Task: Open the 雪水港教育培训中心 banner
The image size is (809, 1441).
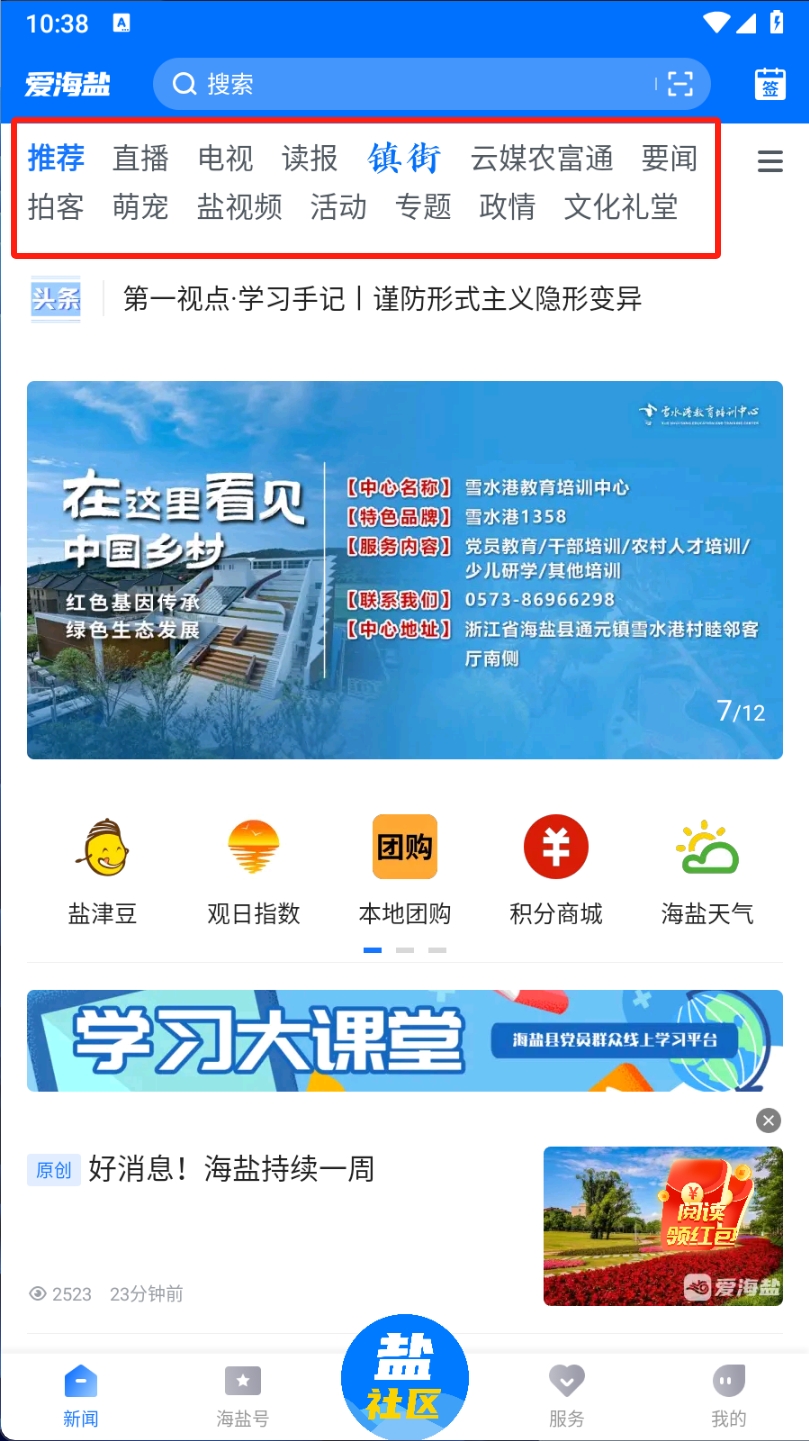Action: [x=404, y=569]
